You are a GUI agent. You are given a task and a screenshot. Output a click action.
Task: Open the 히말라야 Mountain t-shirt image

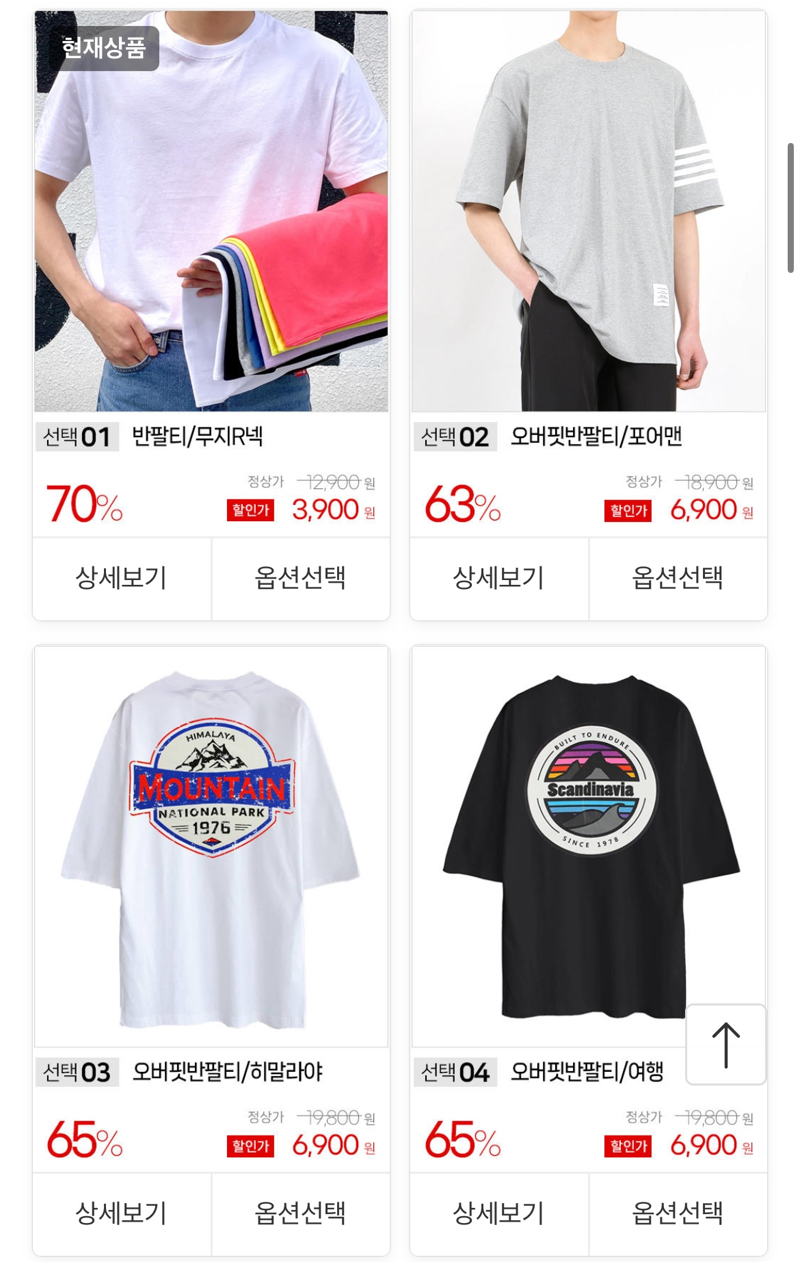pyautogui.click(x=211, y=846)
